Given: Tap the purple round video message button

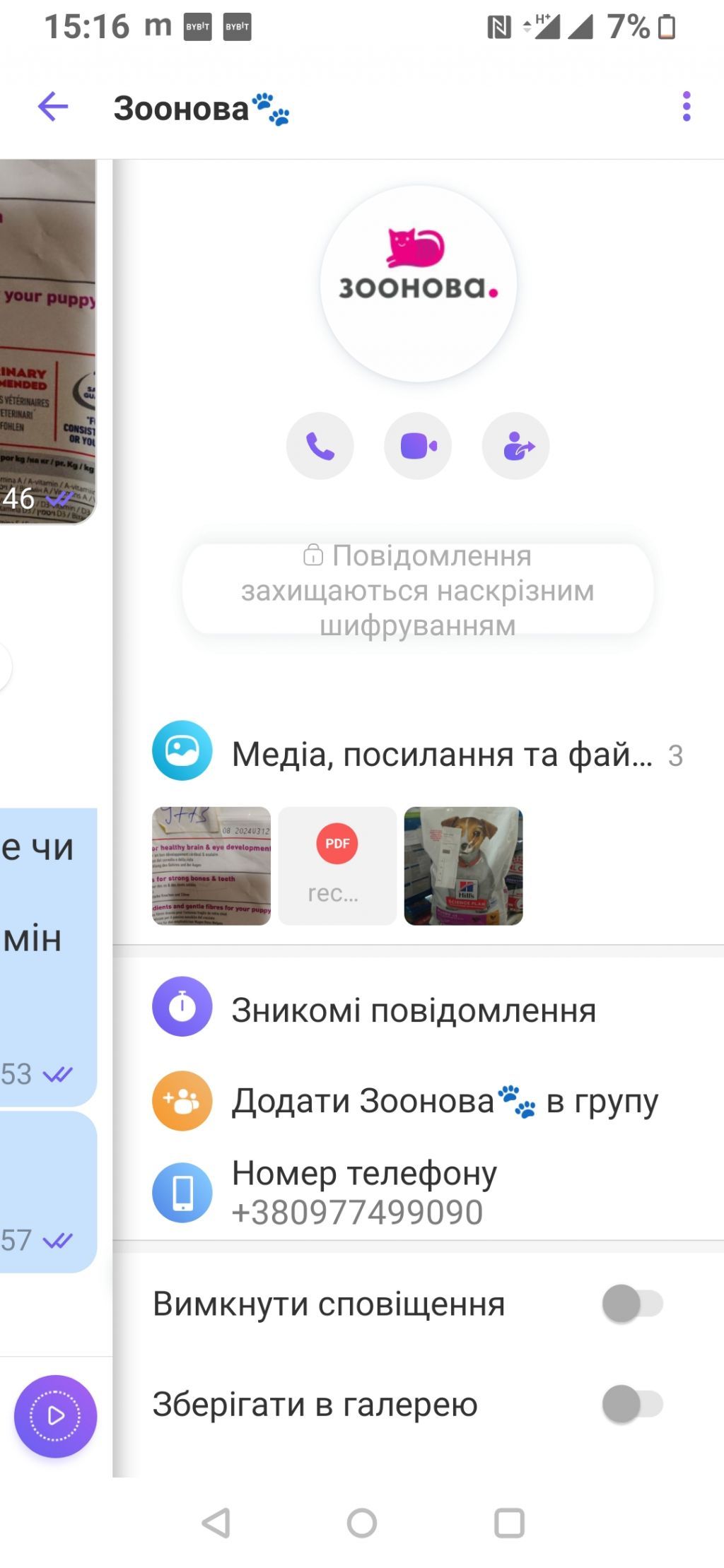Looking at the screenshot, I should coord(55,1416).
